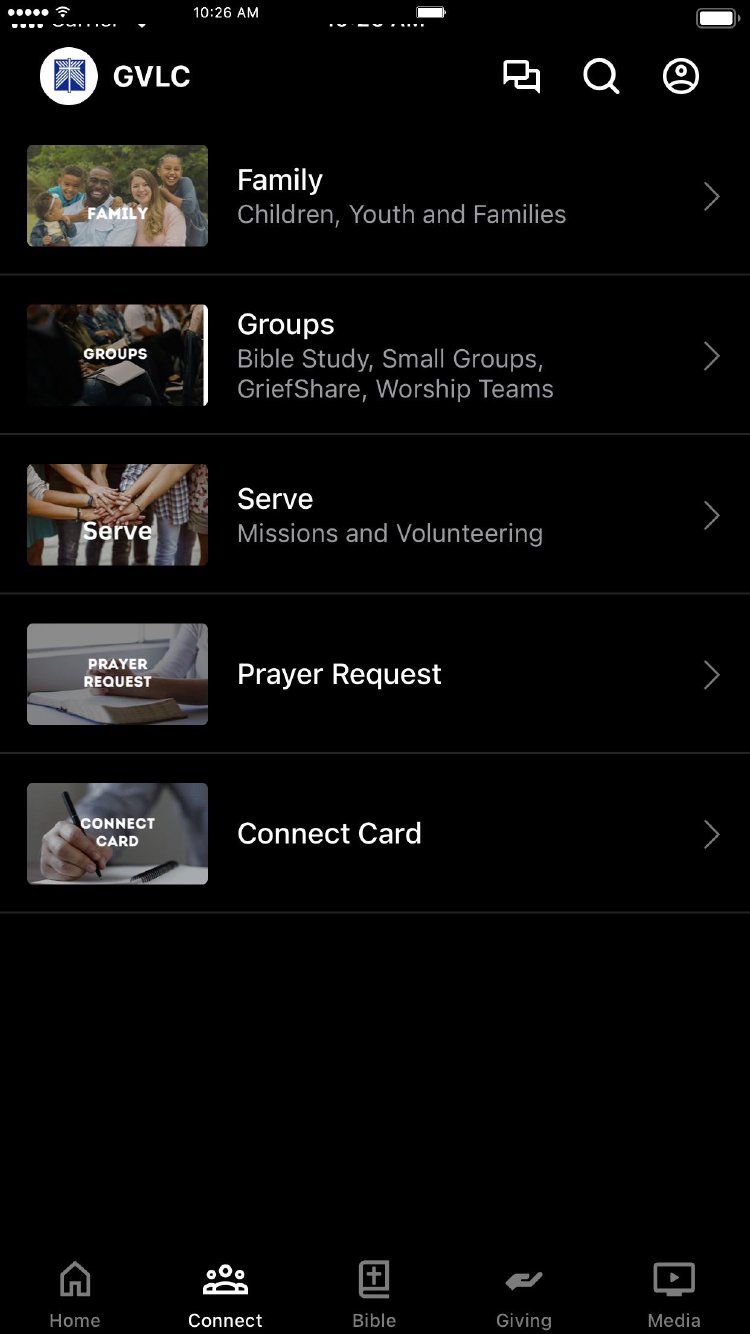Select the Serve row

pos(375,515)
